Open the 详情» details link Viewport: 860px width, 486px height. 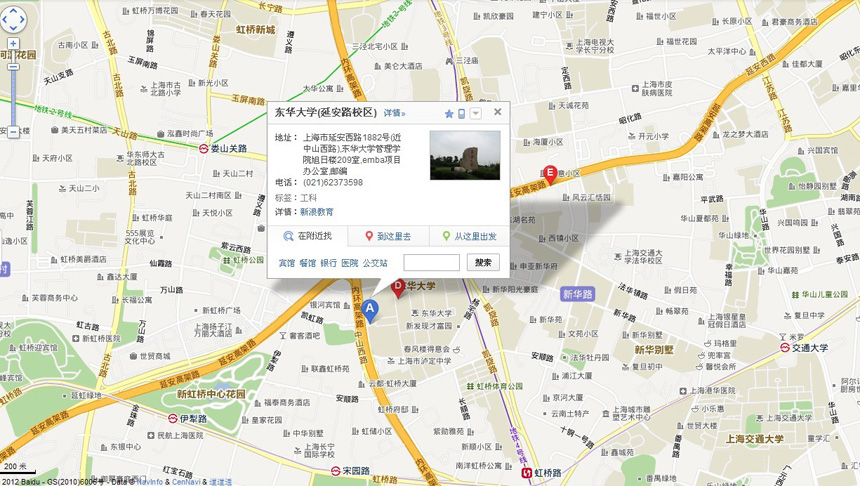click(x=395, y=113)
